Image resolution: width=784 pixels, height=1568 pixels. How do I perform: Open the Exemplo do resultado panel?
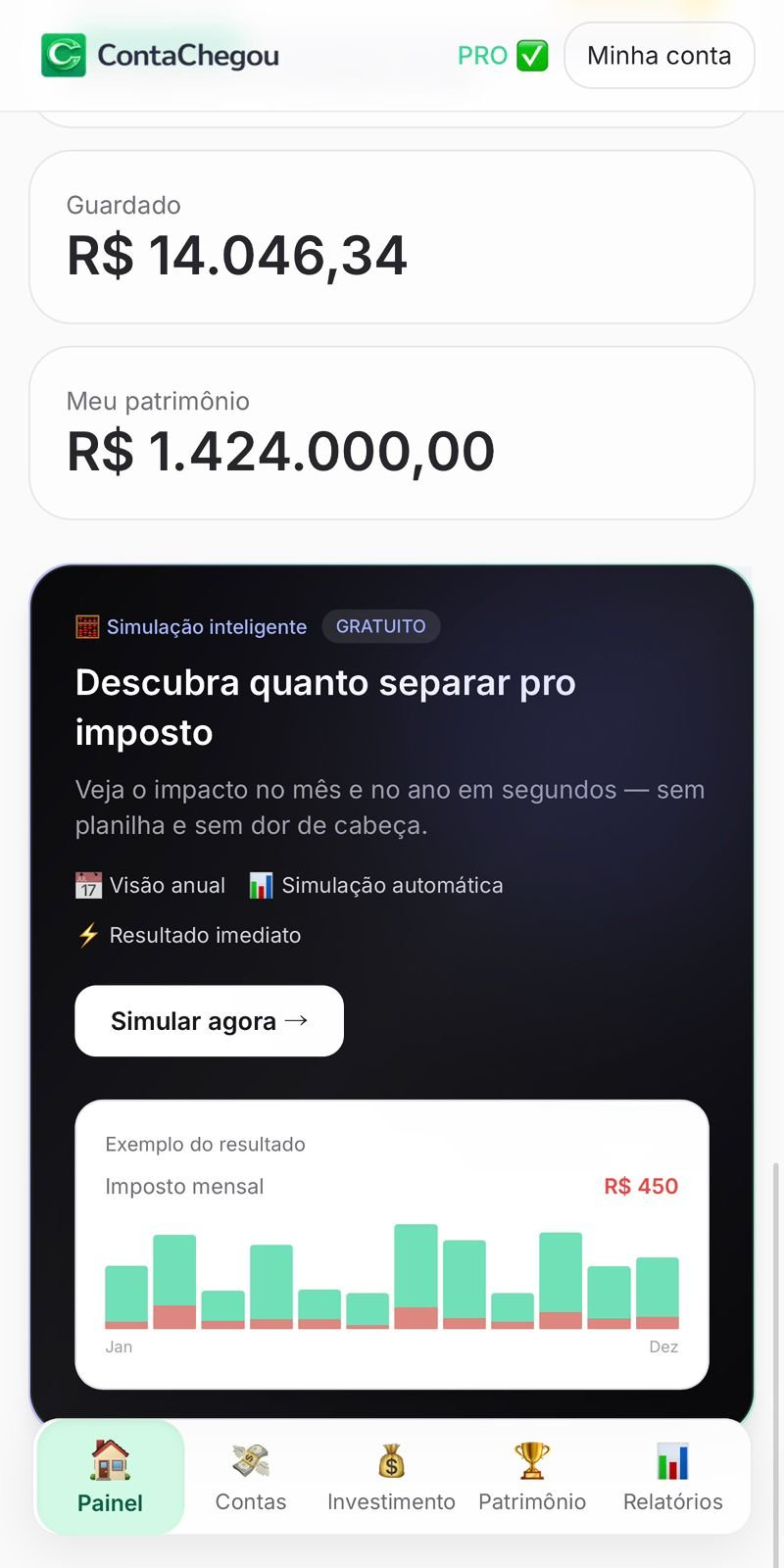point(392,1245)
